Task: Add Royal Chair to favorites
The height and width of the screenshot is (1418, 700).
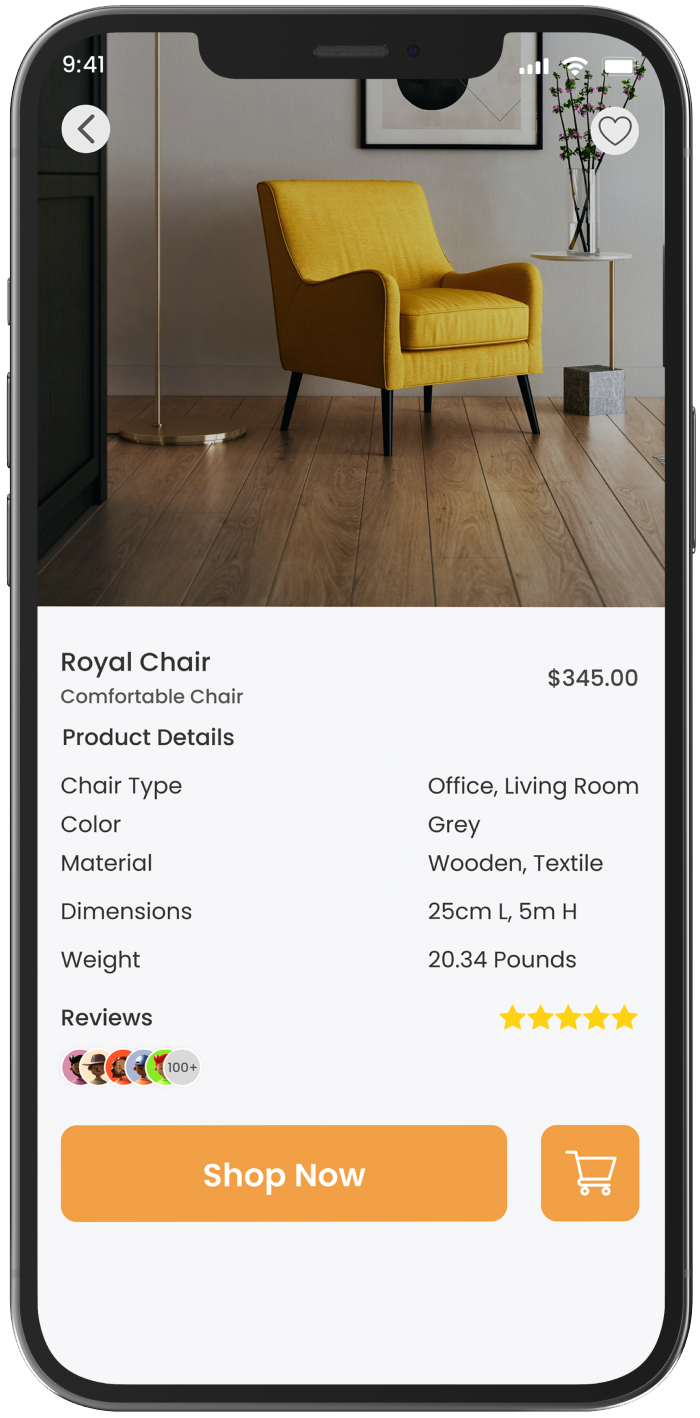Action: (x=614, y=131)
